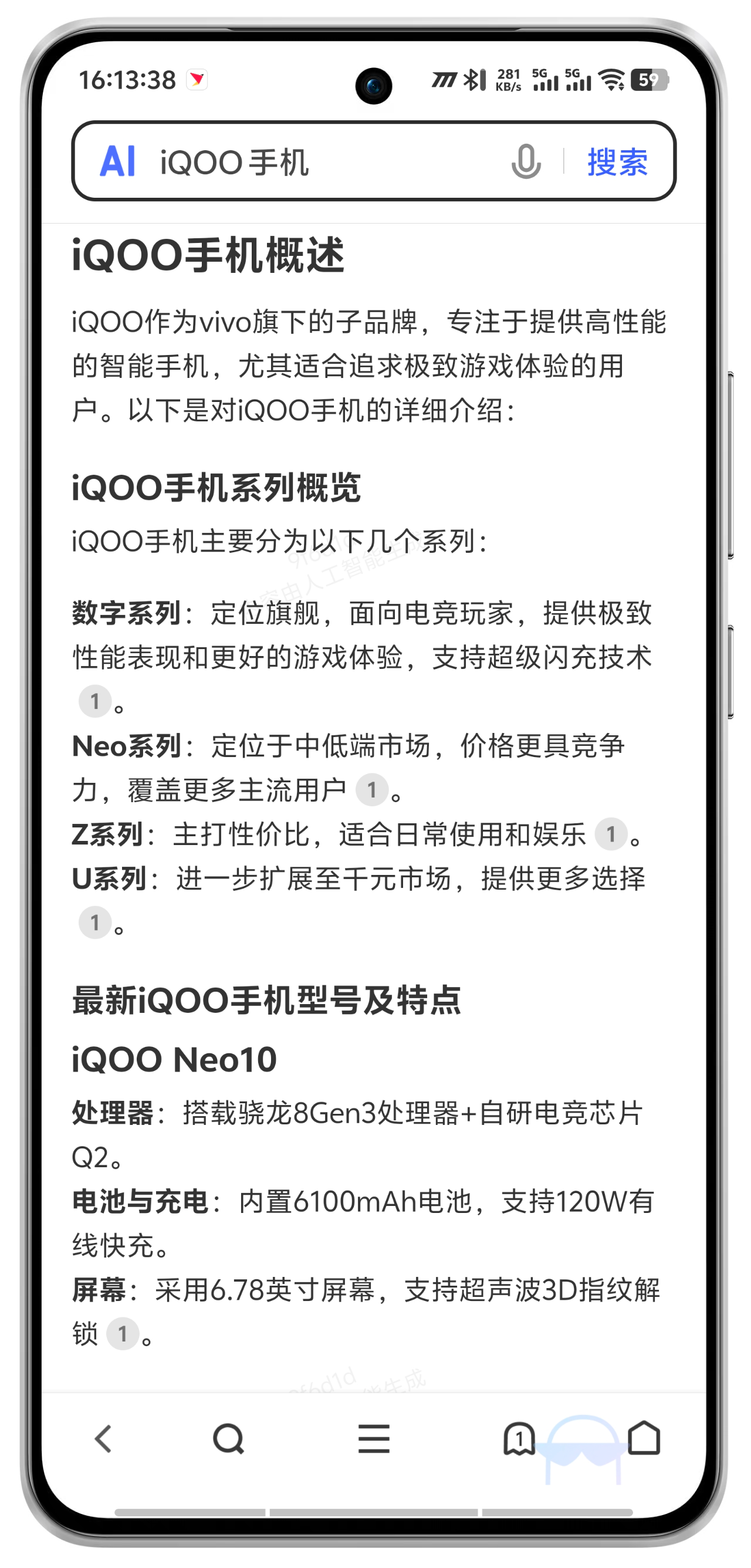Open AI mode in the search bar

point(117,162)
